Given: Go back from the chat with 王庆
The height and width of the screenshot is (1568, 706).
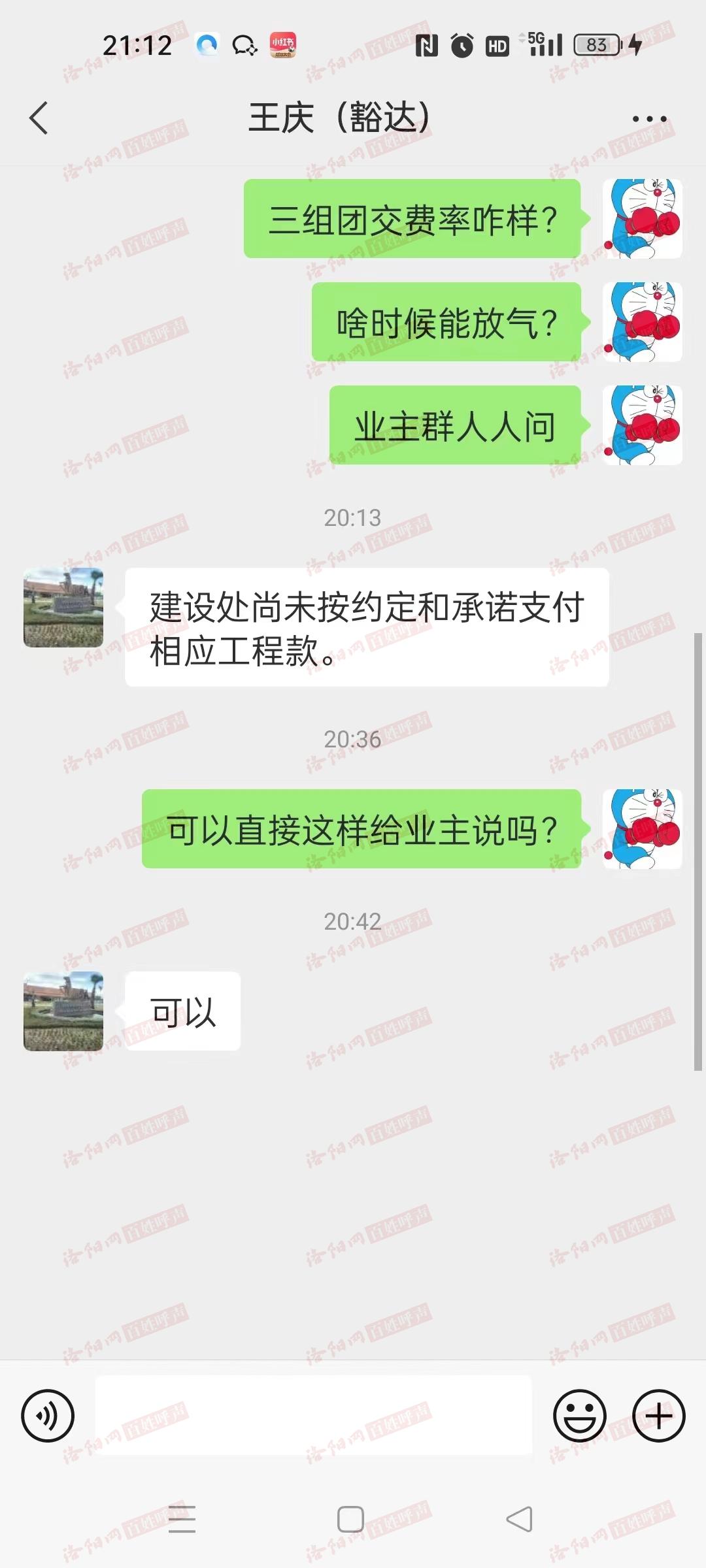Looking at the screenshot, I should tap(39, 118).
